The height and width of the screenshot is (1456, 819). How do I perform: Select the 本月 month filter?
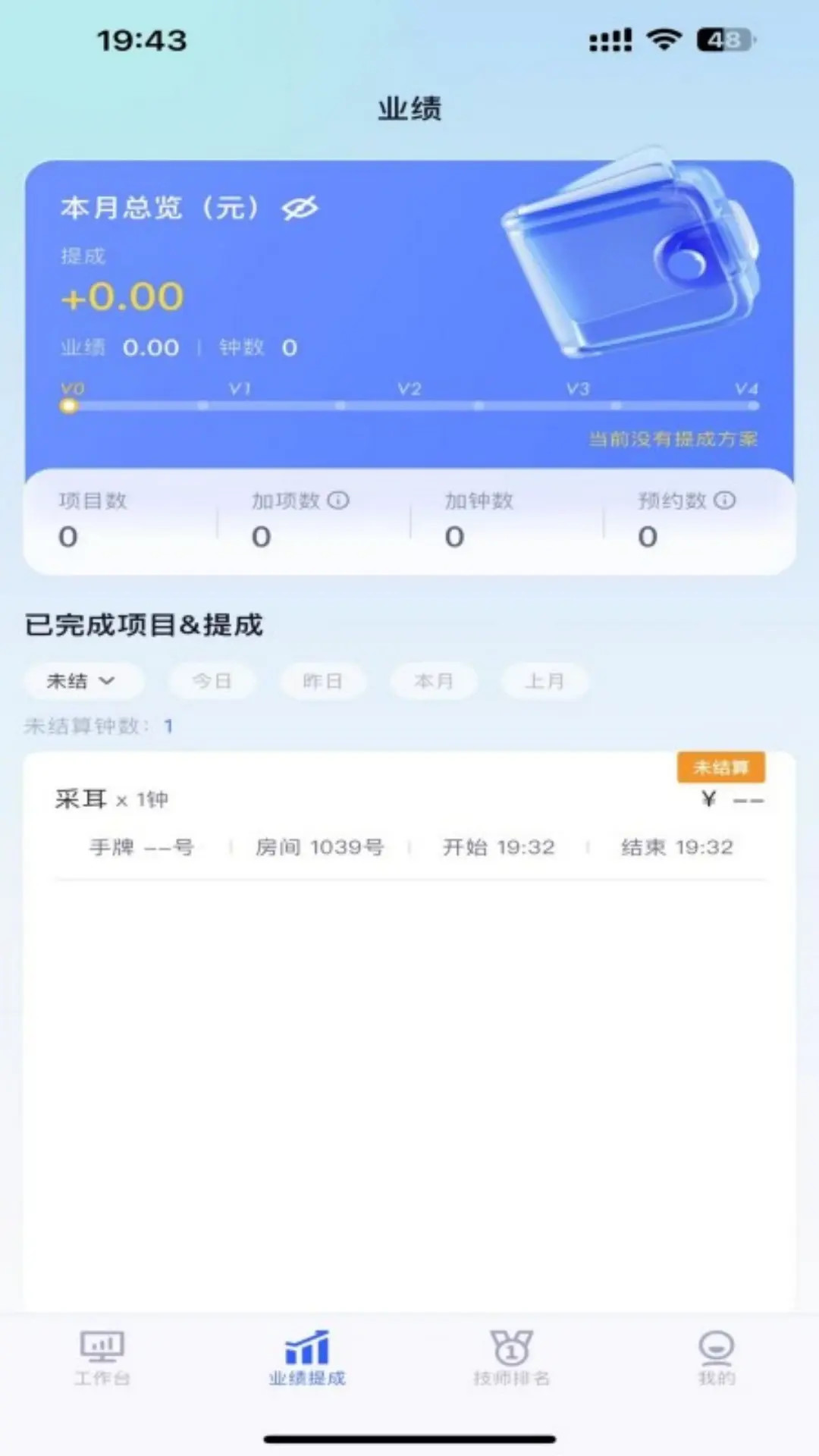pyautogui.click(x=434, y=680)
